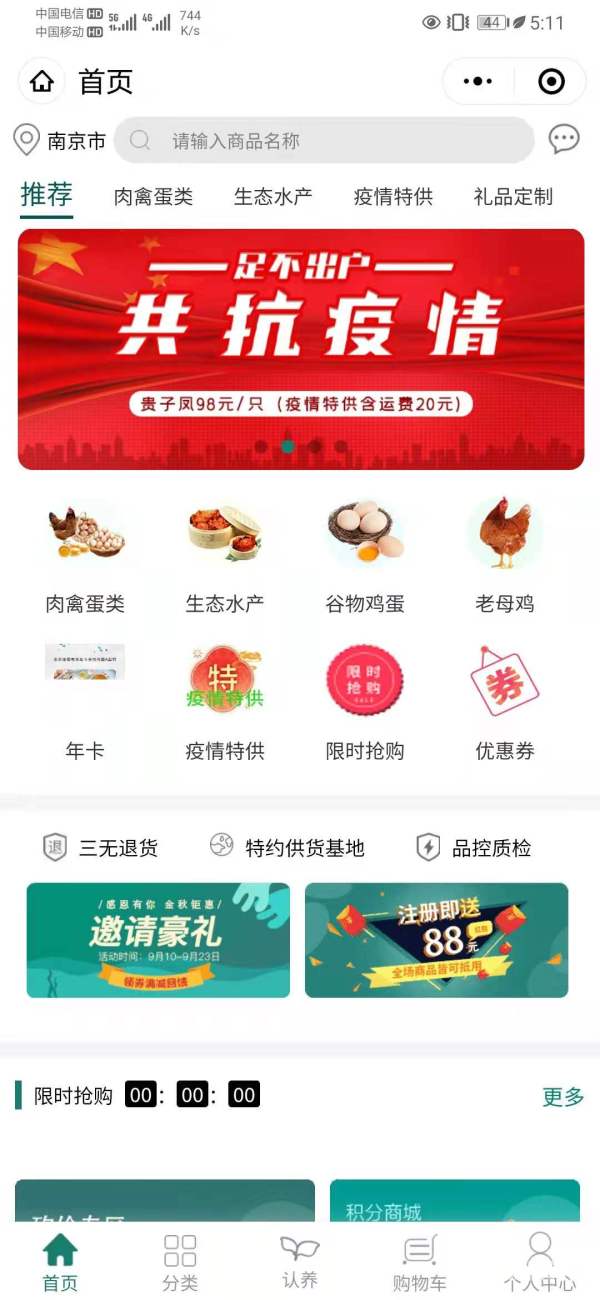Screen dimensions: 600x1300
Task: Tap the home icon in the top bar
Action: pyautogui.click(x=42, y=82)
